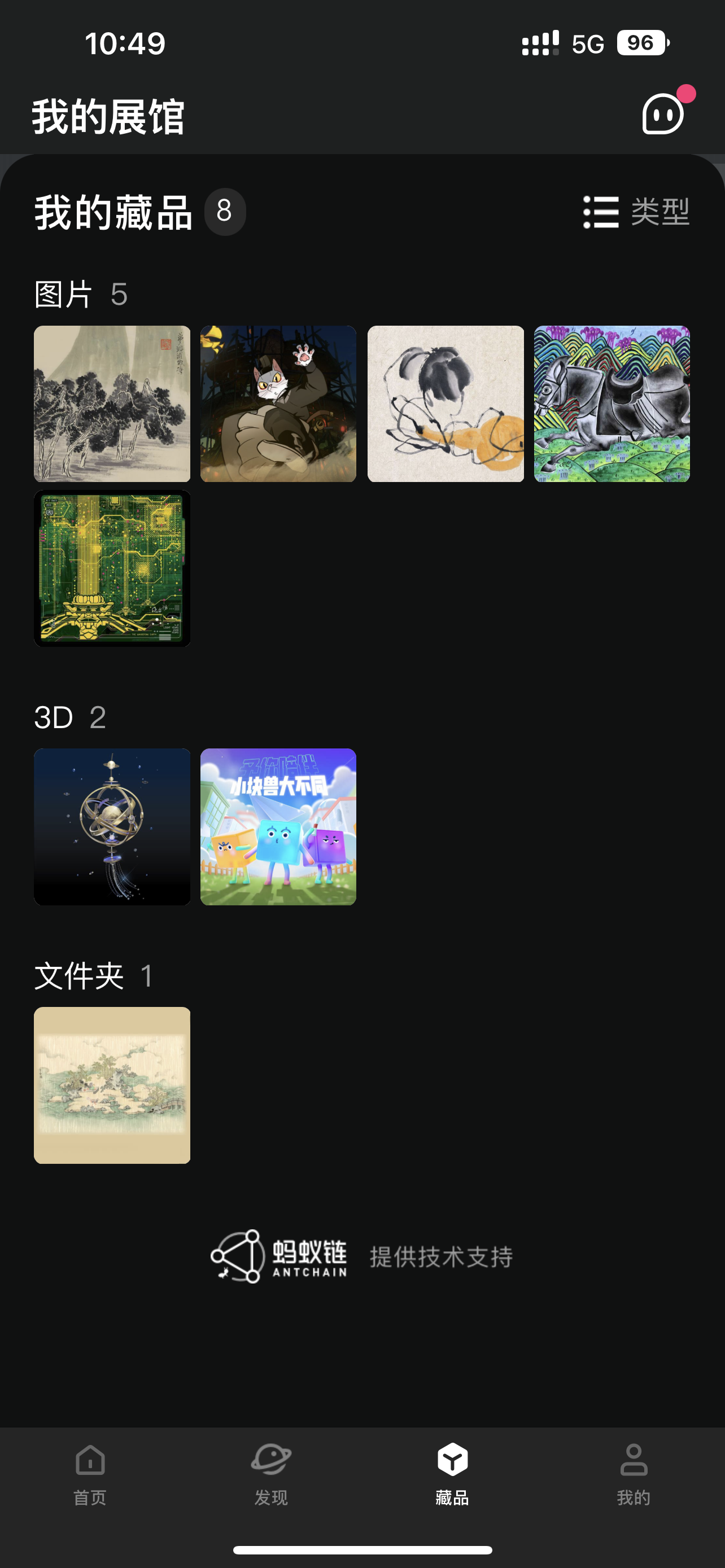Screen dimensions: 725x1568
Task: Open the ink landscape trees painting
Action: tap(112, 404)
